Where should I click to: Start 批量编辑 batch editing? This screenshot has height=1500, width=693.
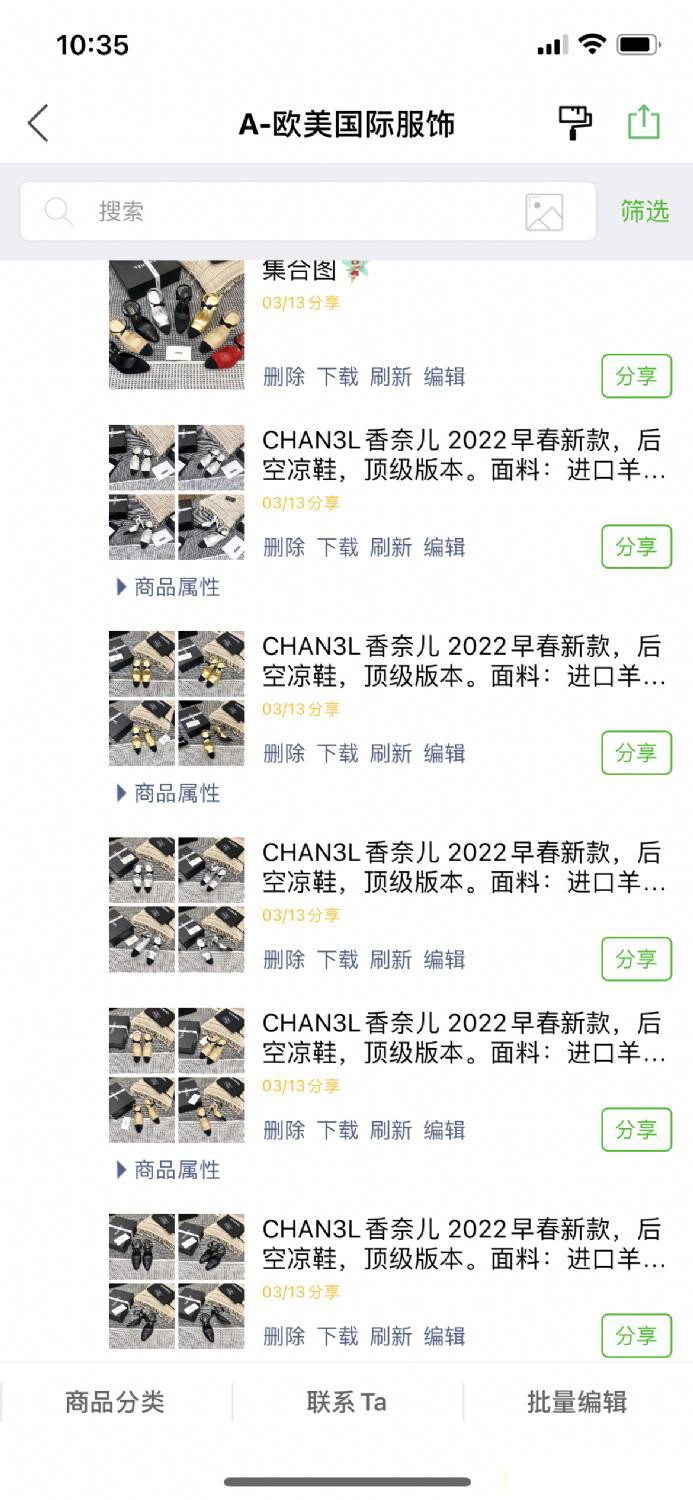(577, 1402)
